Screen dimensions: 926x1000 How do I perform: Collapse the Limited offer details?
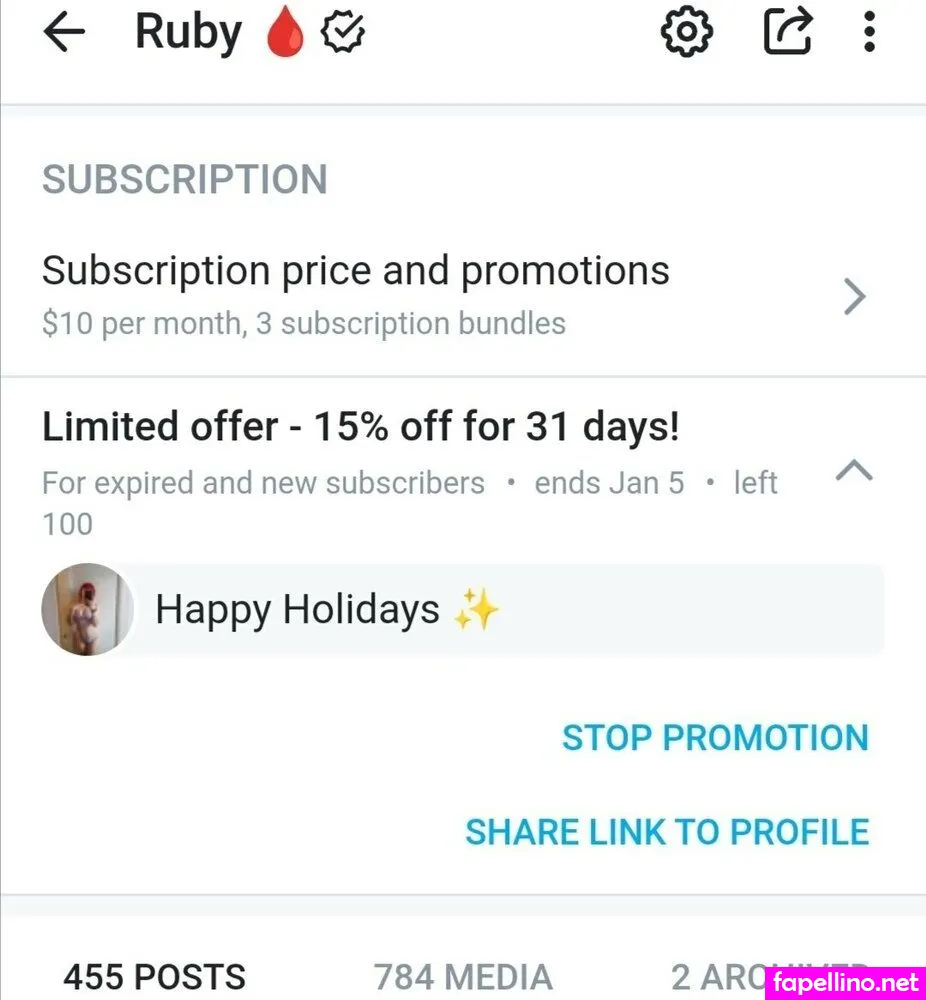click(853, 470)
